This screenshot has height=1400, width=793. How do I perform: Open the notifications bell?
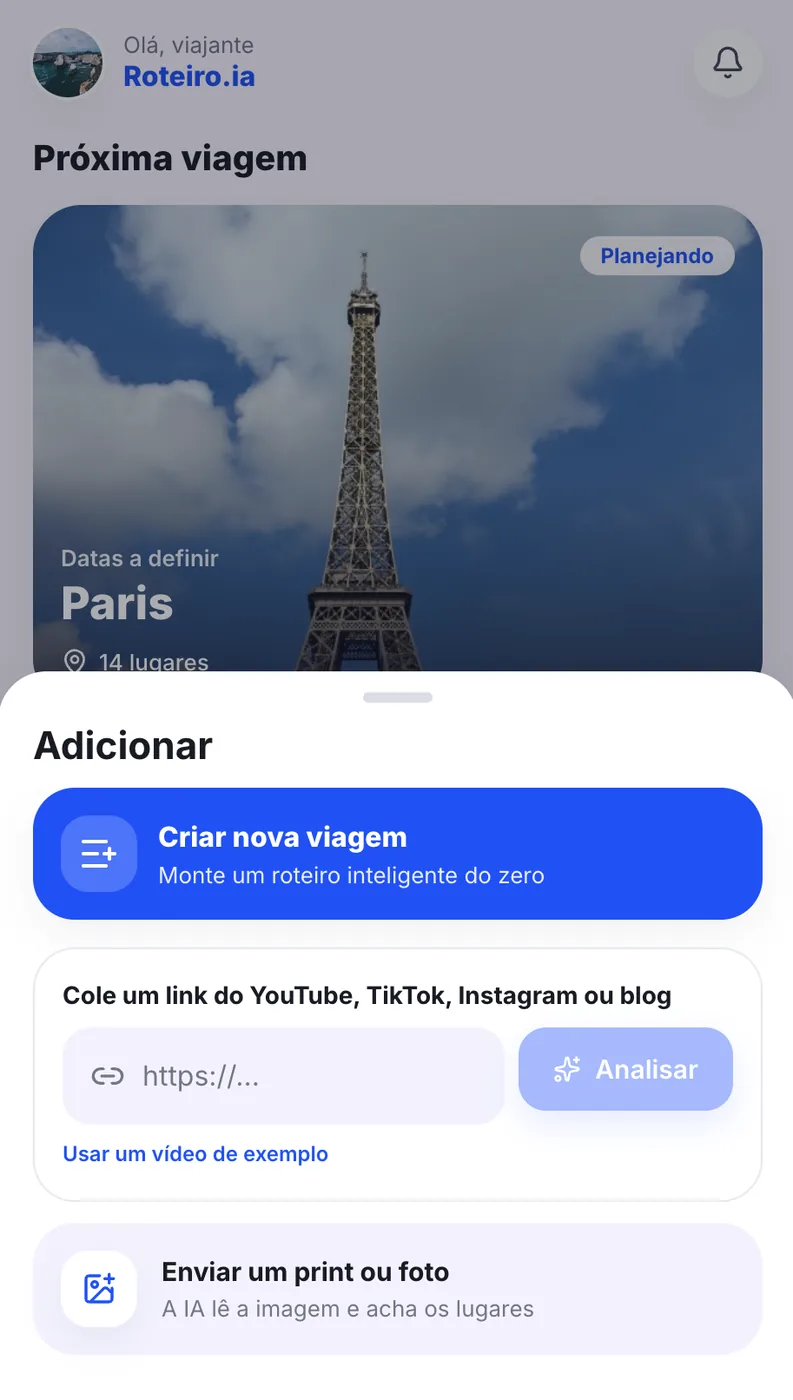click(x=727, y=62)
